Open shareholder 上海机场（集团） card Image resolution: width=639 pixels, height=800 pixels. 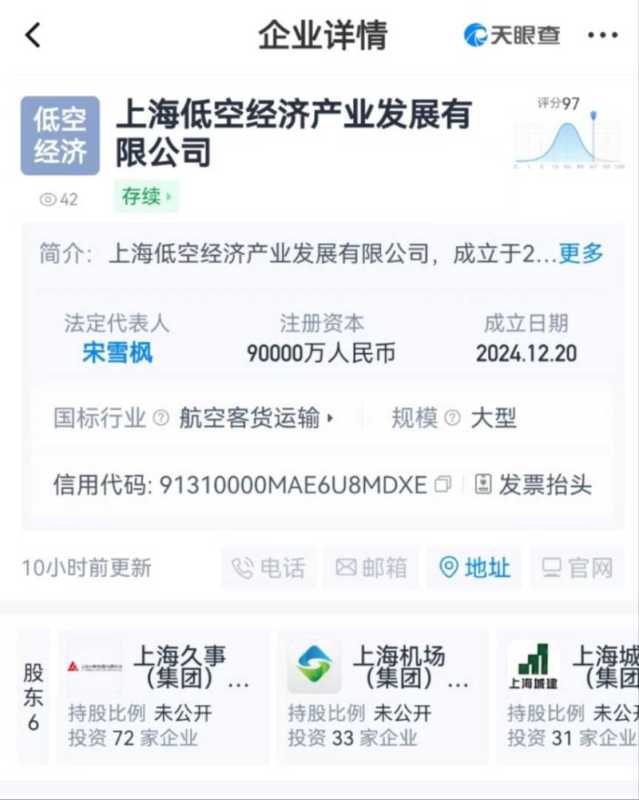point(382,697)
